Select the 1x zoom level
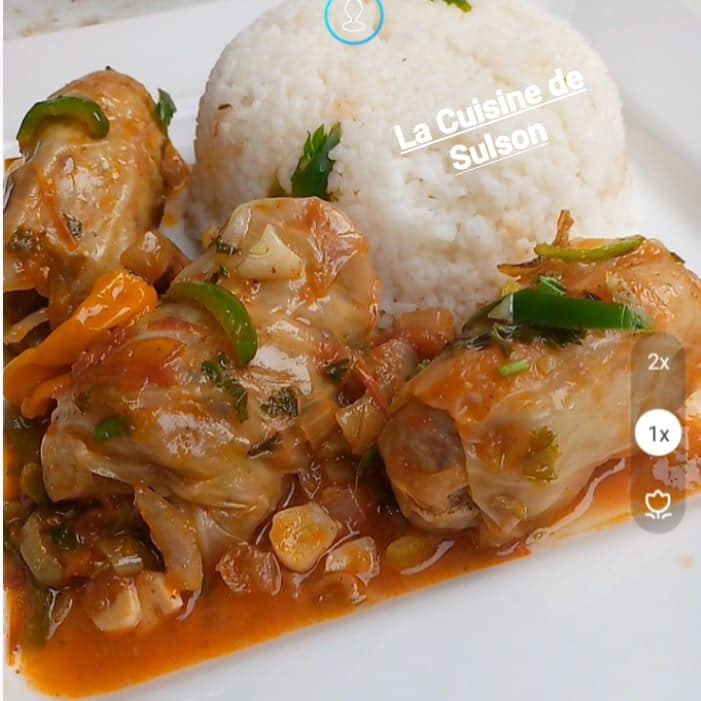The height and width of the screenshot is (701, 701). pos(658,433)
